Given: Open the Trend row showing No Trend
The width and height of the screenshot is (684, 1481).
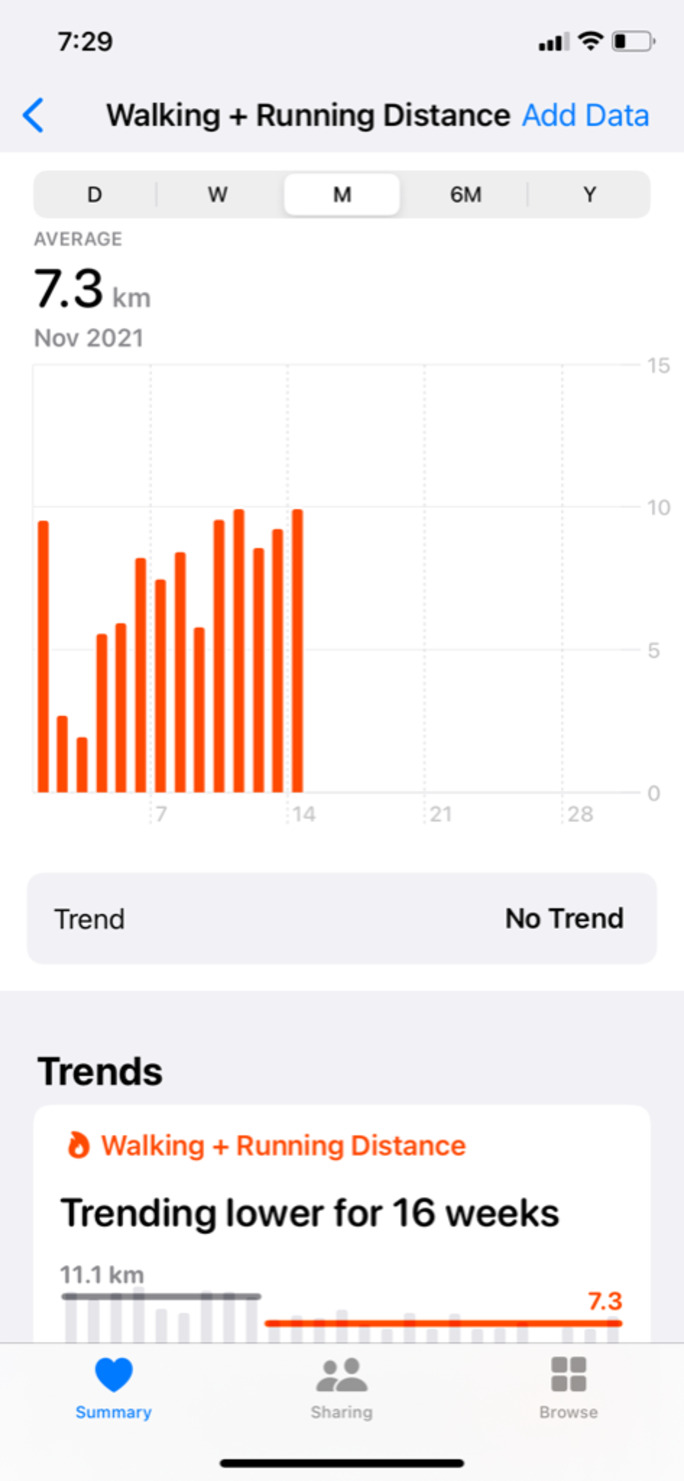Looking at the screenshot, I should (342, 918).
